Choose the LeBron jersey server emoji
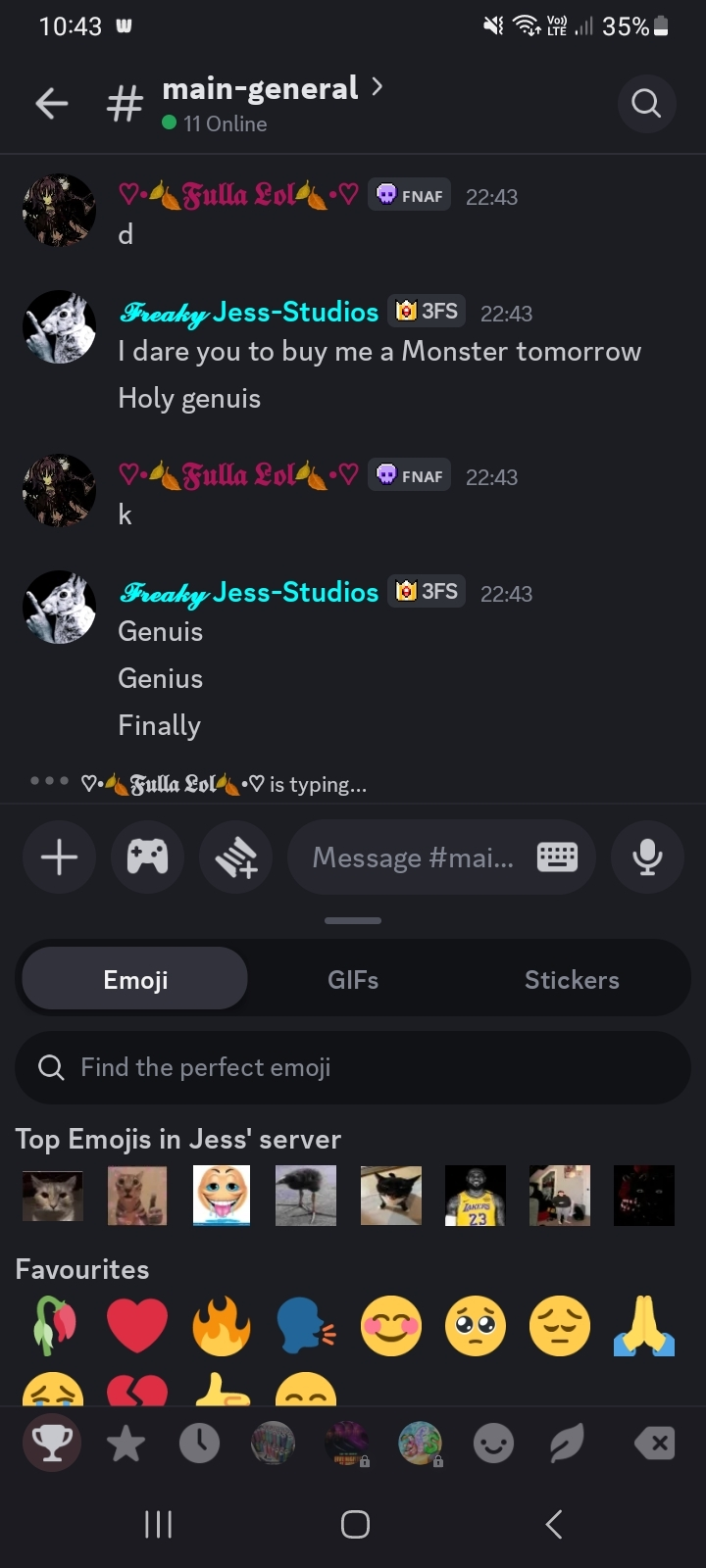 [x=476, y=1196]
